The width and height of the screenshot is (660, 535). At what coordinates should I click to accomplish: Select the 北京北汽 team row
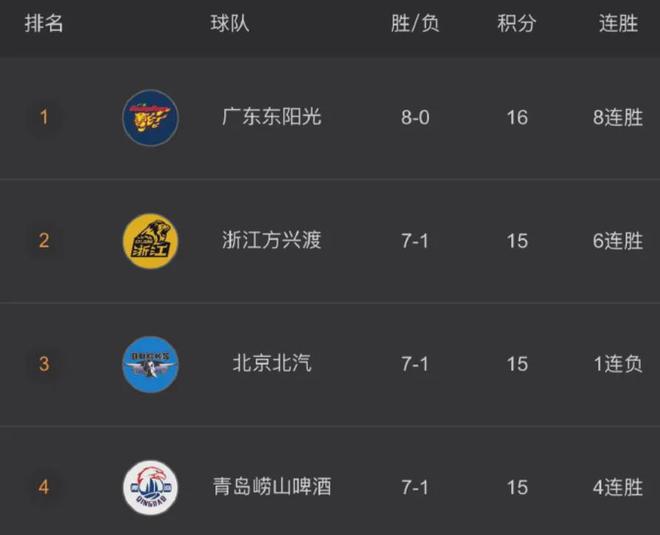tap(271, 364)
